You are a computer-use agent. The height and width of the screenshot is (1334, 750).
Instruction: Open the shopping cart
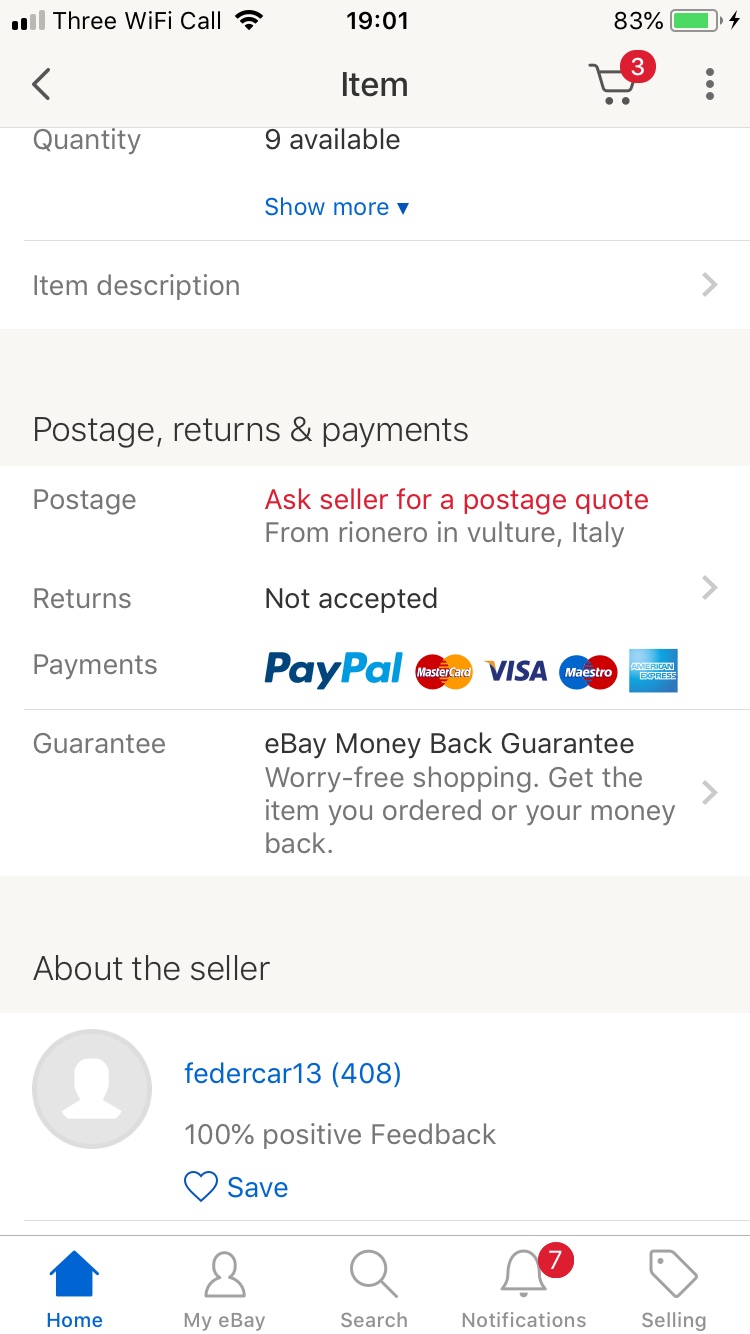(x=614, y=84)
